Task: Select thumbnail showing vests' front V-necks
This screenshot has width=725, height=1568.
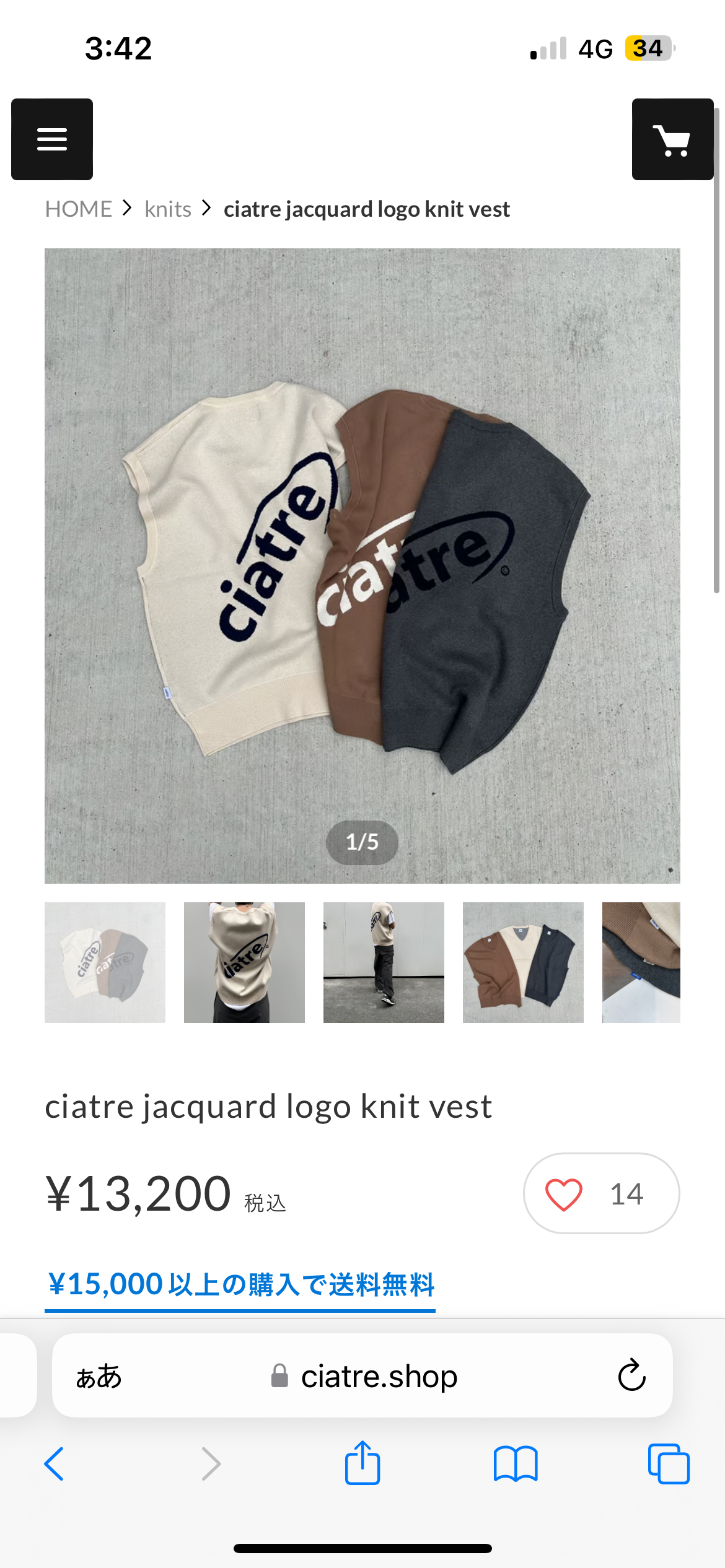Action: pyautogui.click(x=523, y=962)
